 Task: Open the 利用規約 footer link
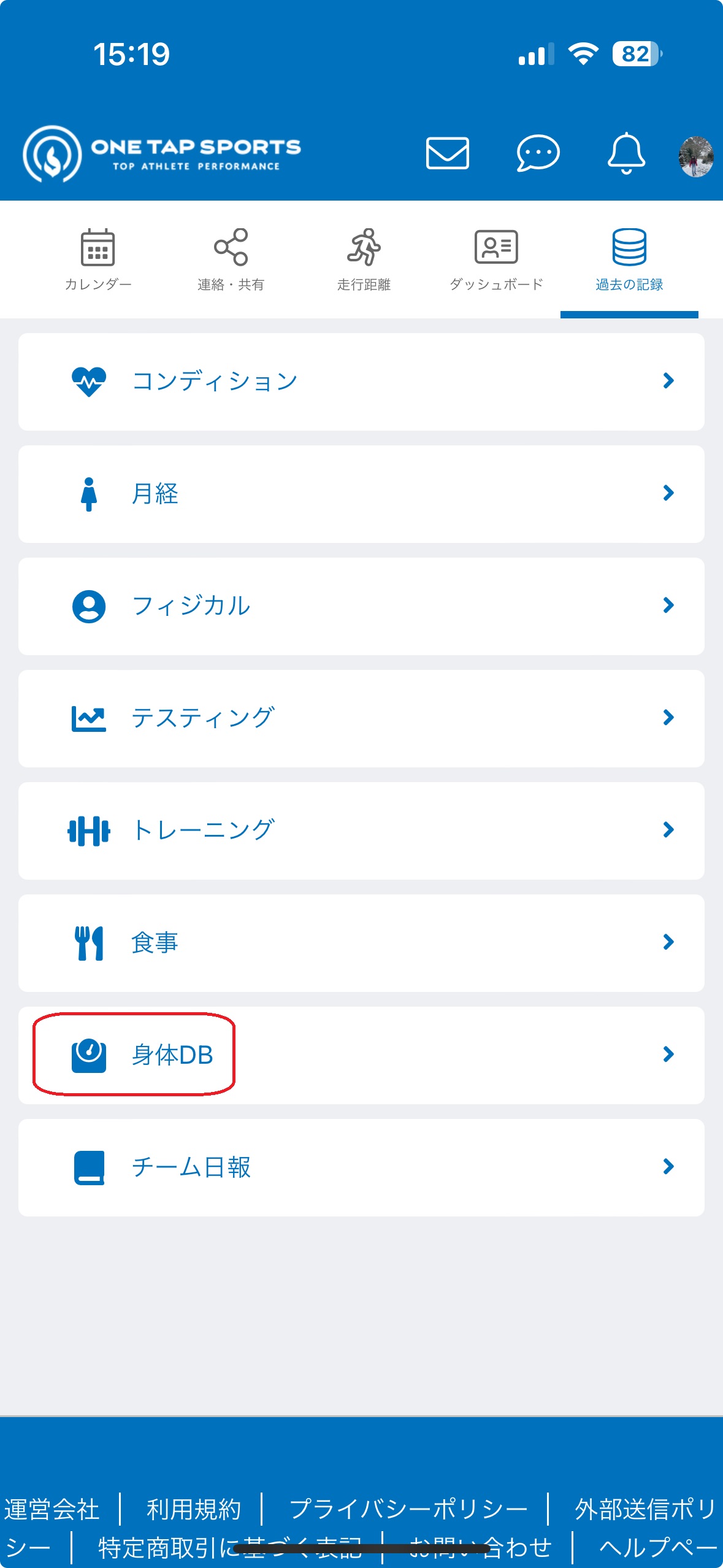pos(194,1510)
